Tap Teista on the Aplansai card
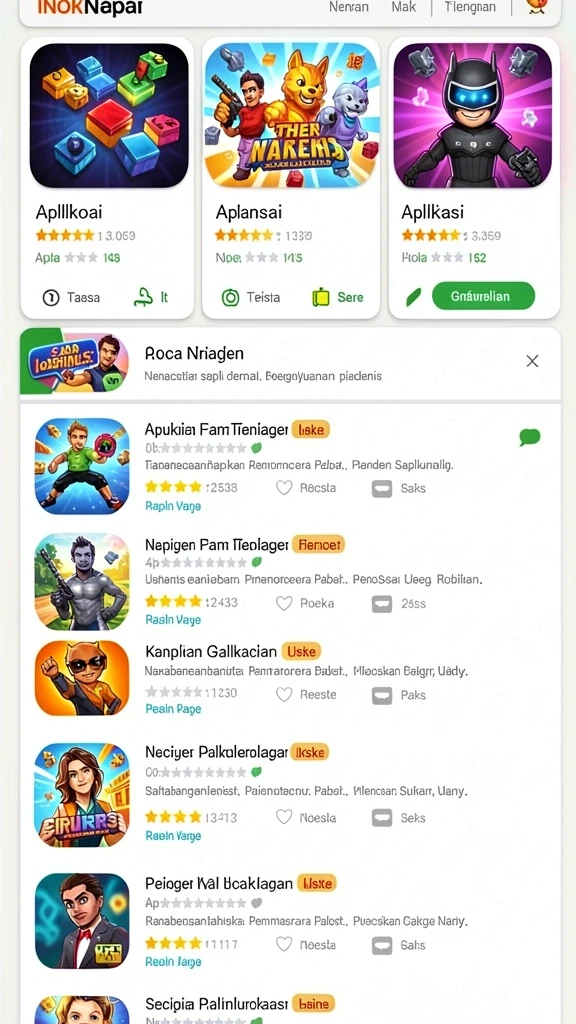 coord(251,298)
